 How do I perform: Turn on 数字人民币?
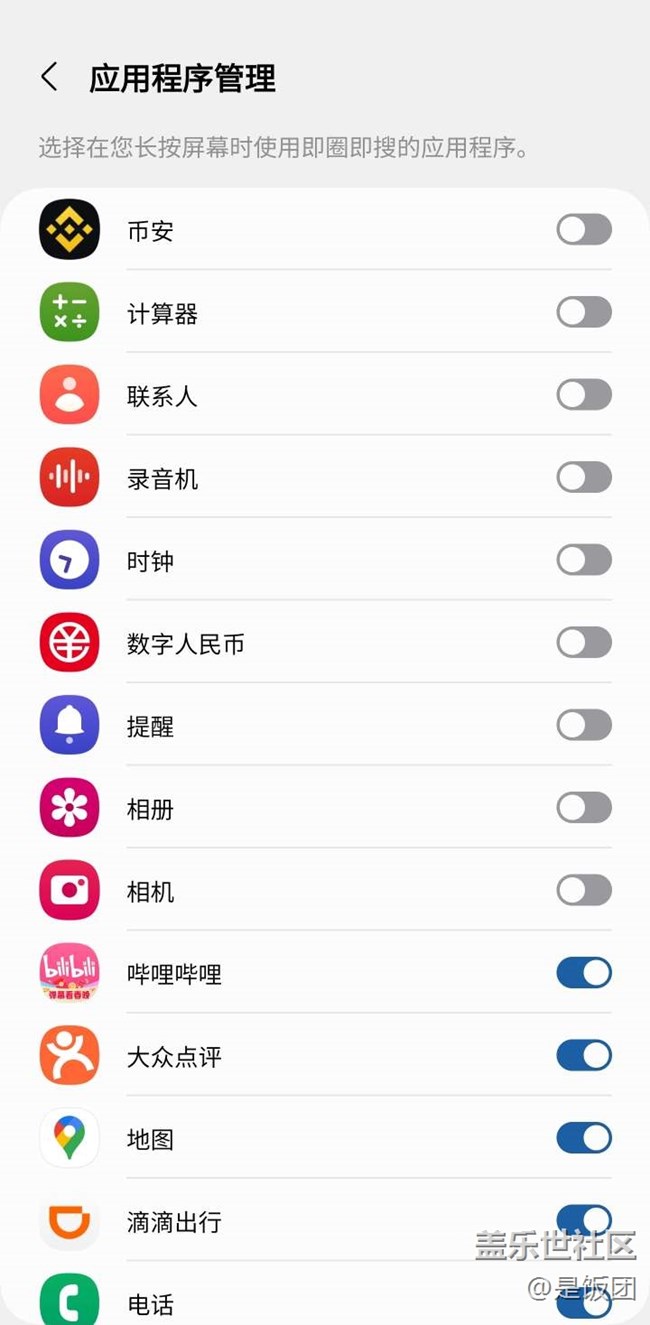click(x=584, y=643)
